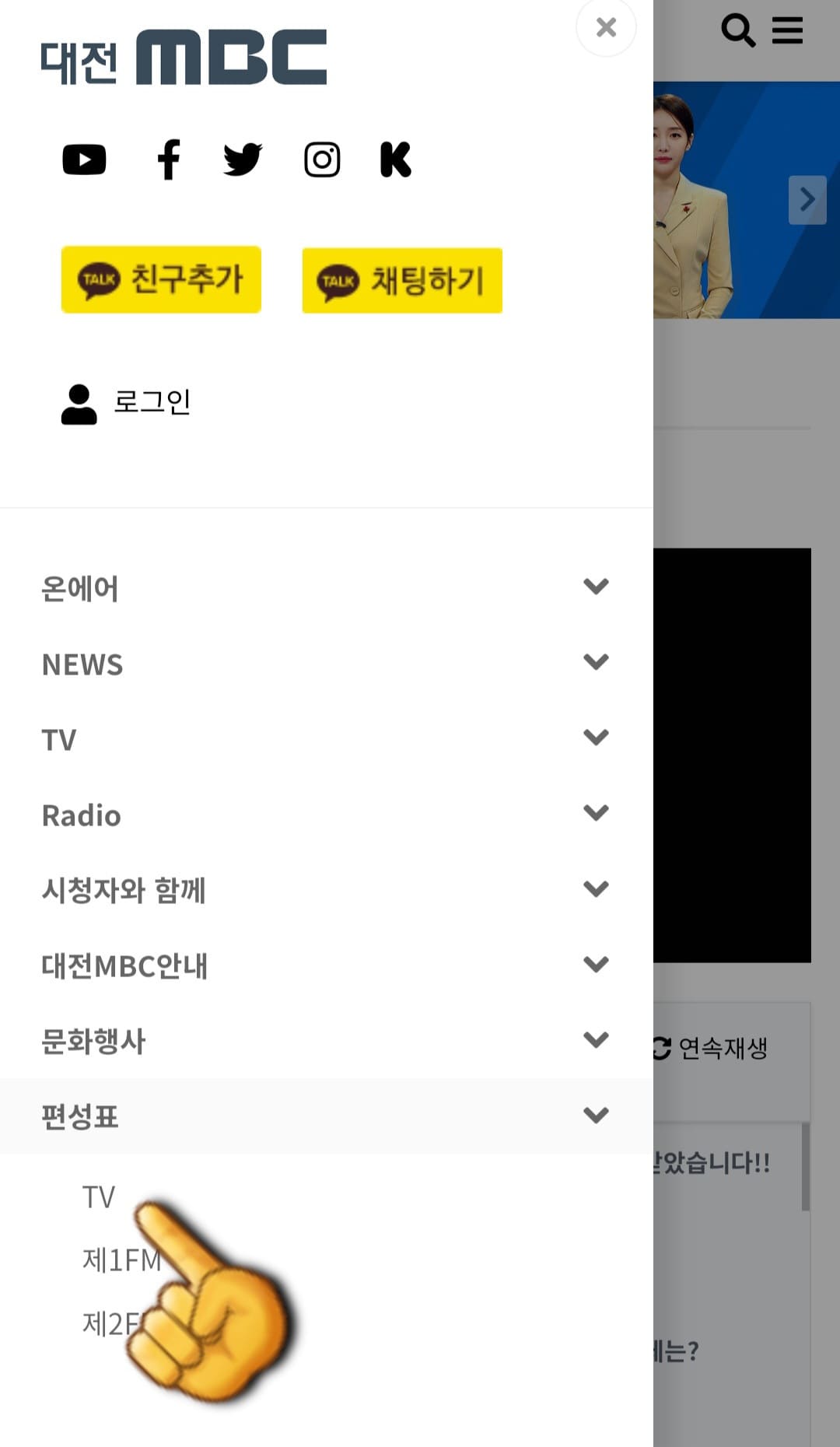Collapse the 편성표 menu section
The image size is (840, 1447).
[597, 1114]
